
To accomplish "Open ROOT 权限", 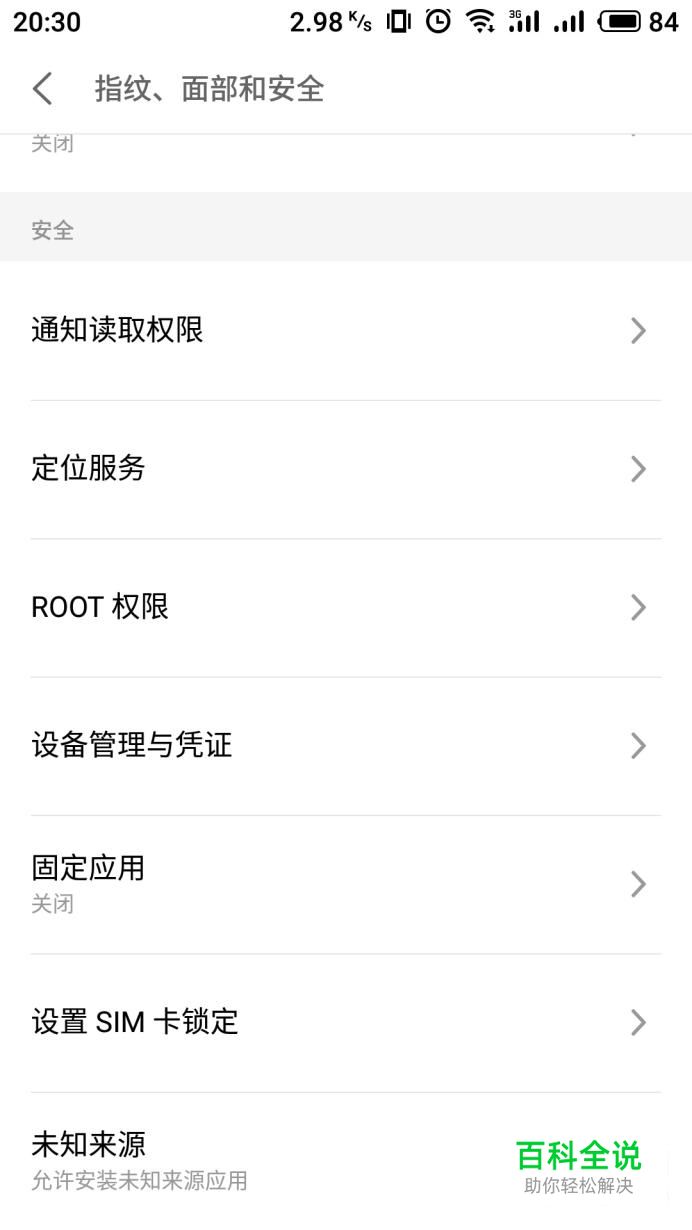I will tap(346, 607).
